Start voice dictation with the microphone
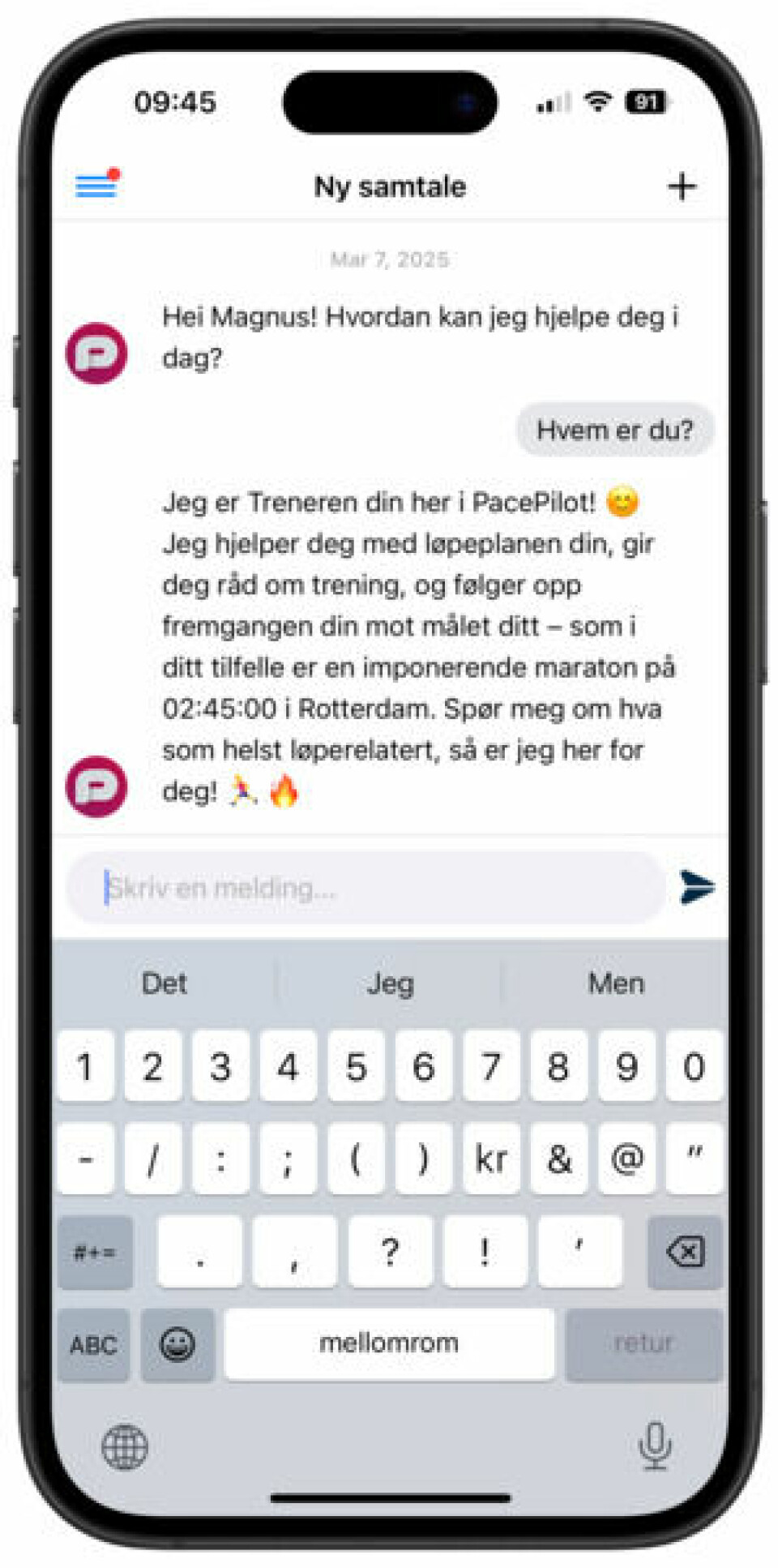This screenshot has height=1568, width=778. tap(654, 1446)
